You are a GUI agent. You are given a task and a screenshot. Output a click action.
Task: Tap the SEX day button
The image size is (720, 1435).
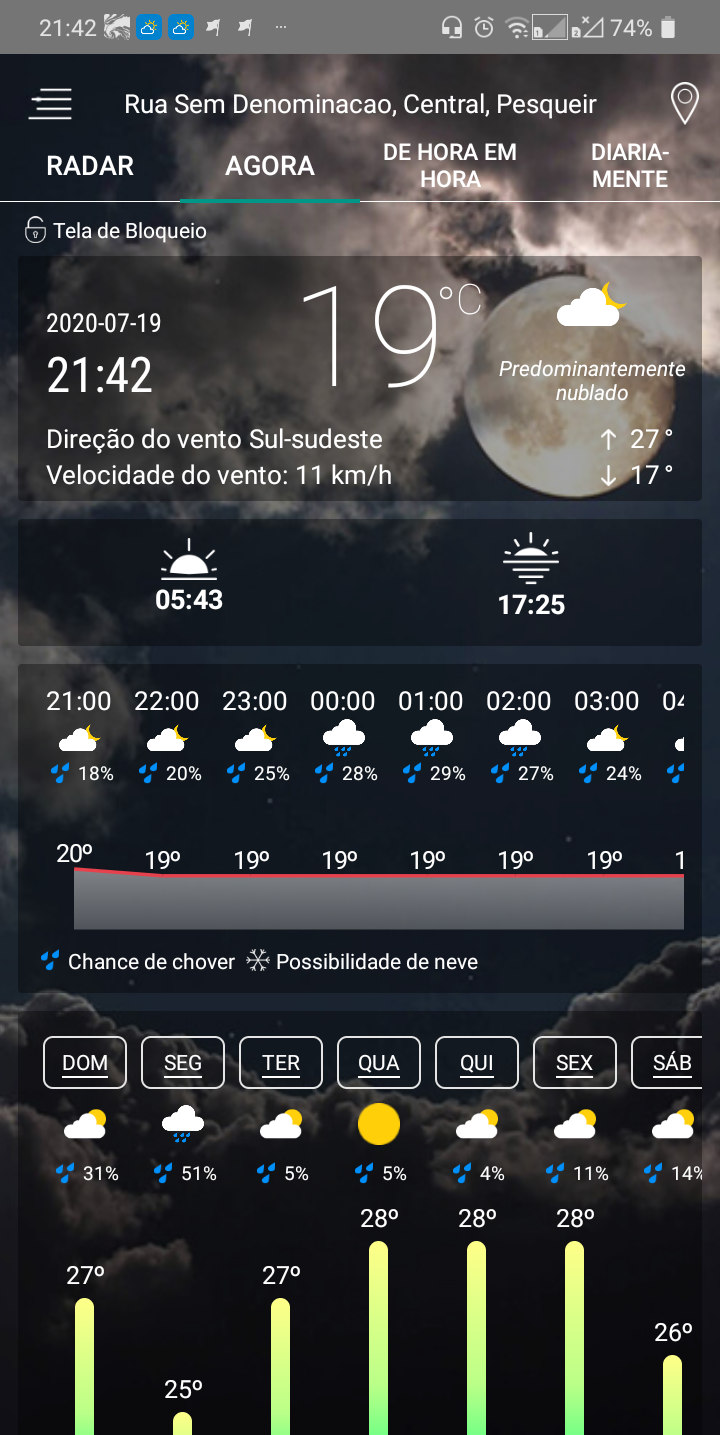point(575,1062)
